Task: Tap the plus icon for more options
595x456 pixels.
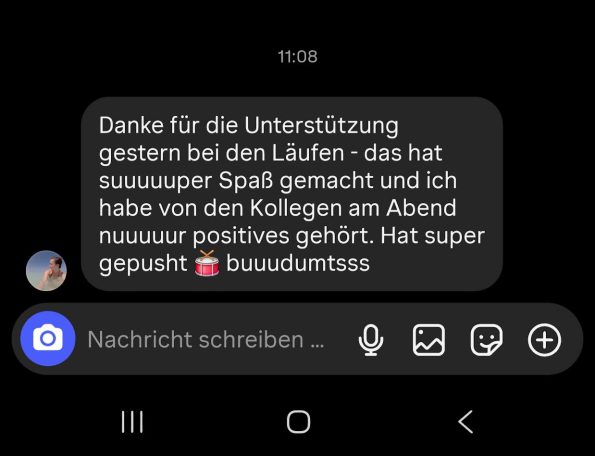Action: (x=544, y=340)
